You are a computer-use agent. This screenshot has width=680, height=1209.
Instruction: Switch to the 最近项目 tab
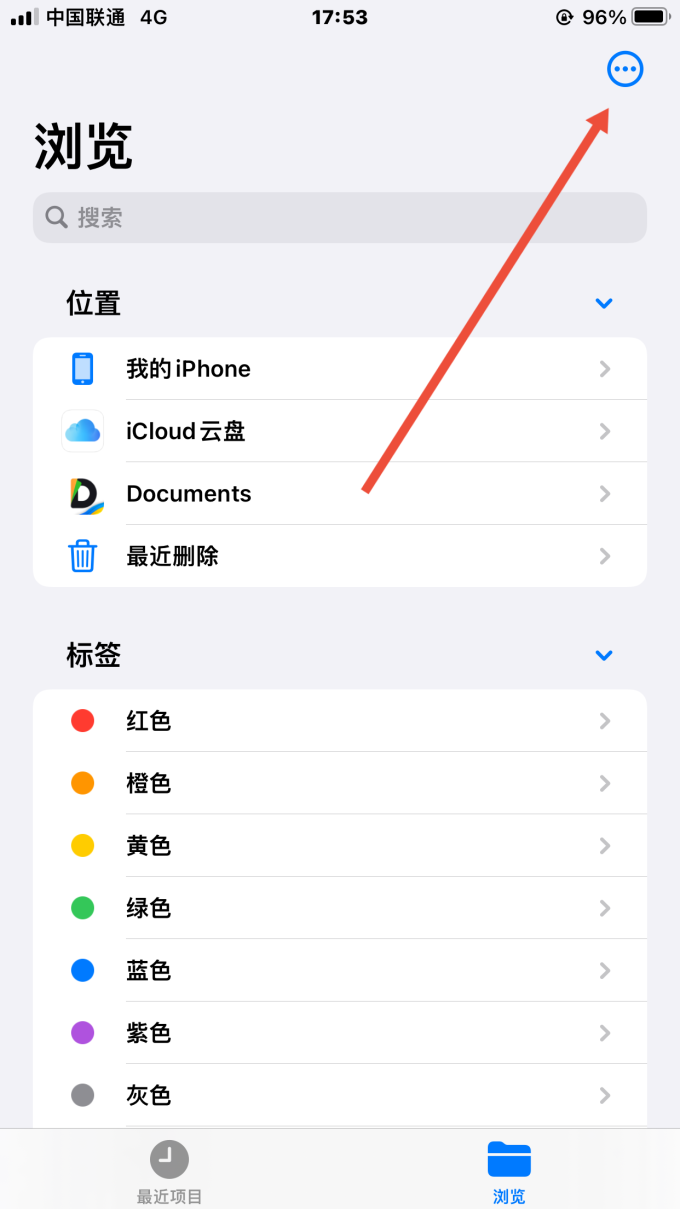point(170,1171)
